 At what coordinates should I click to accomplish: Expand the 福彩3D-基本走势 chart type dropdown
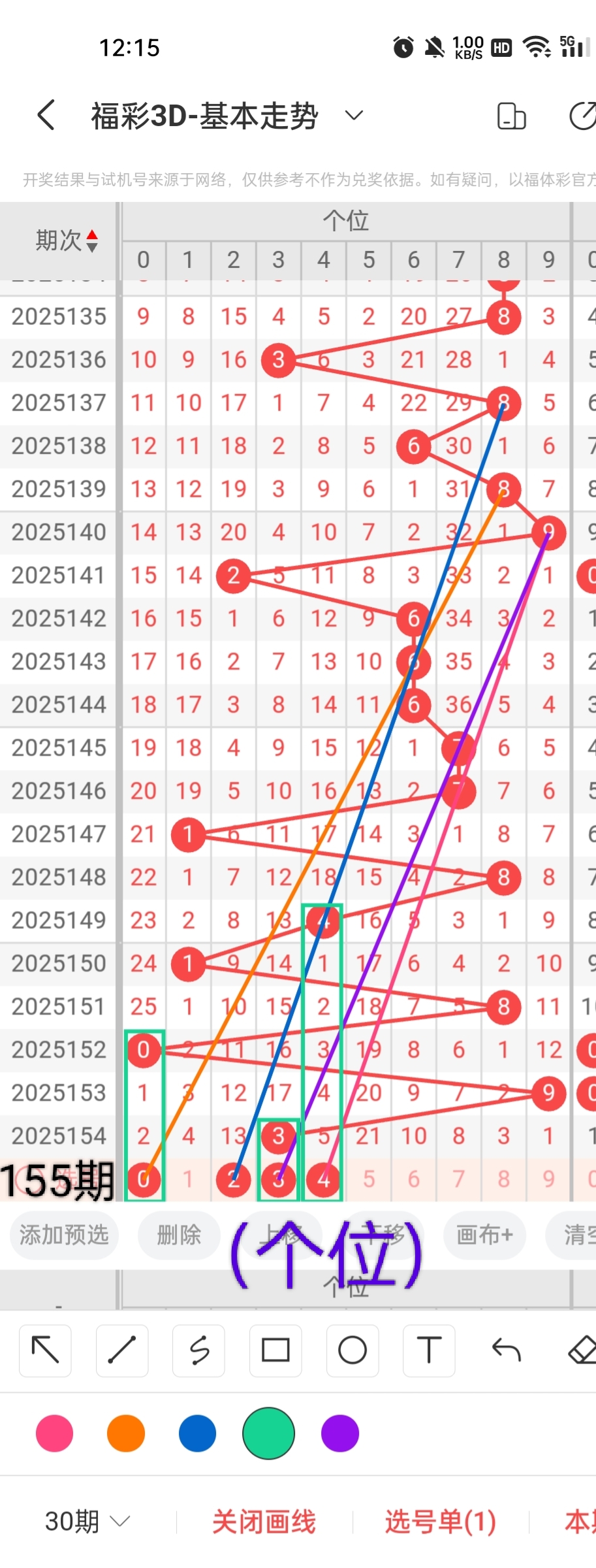coord(353,116)
